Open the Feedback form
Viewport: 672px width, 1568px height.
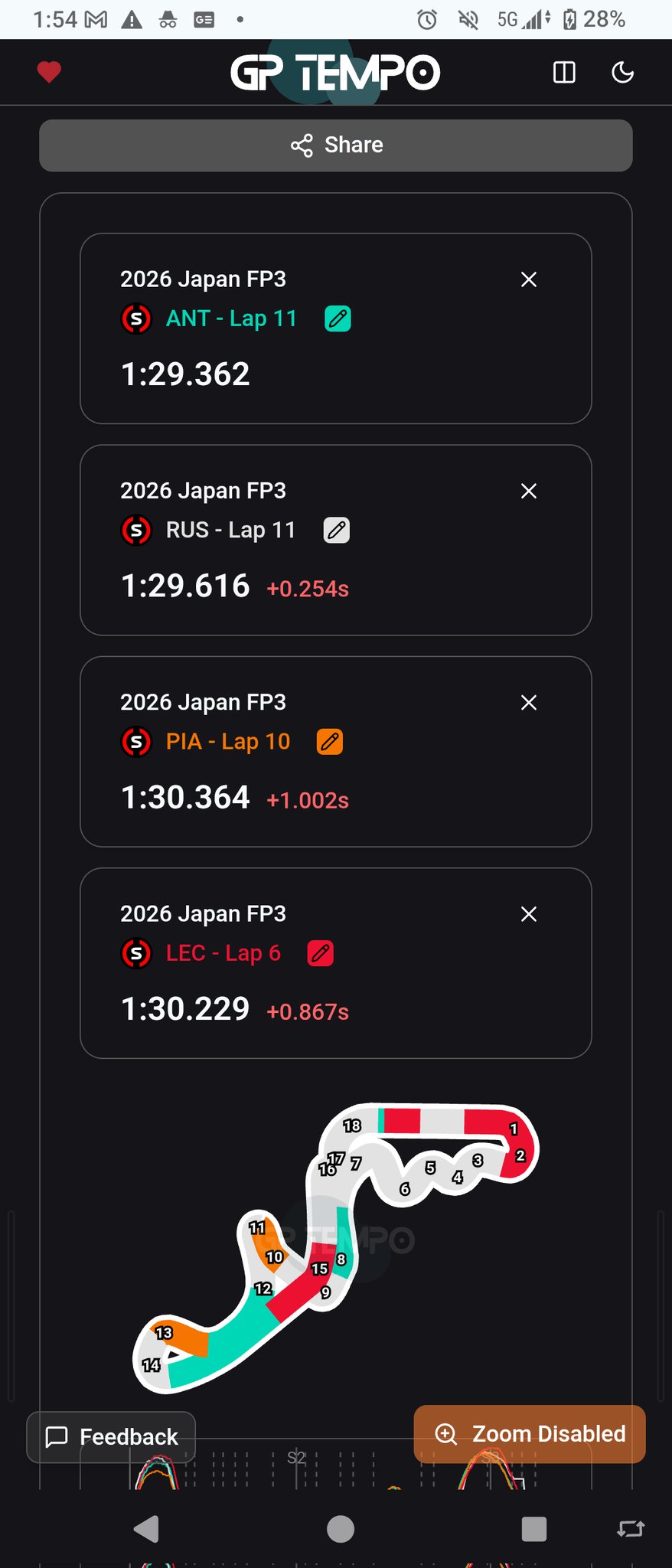(111, 1437)
